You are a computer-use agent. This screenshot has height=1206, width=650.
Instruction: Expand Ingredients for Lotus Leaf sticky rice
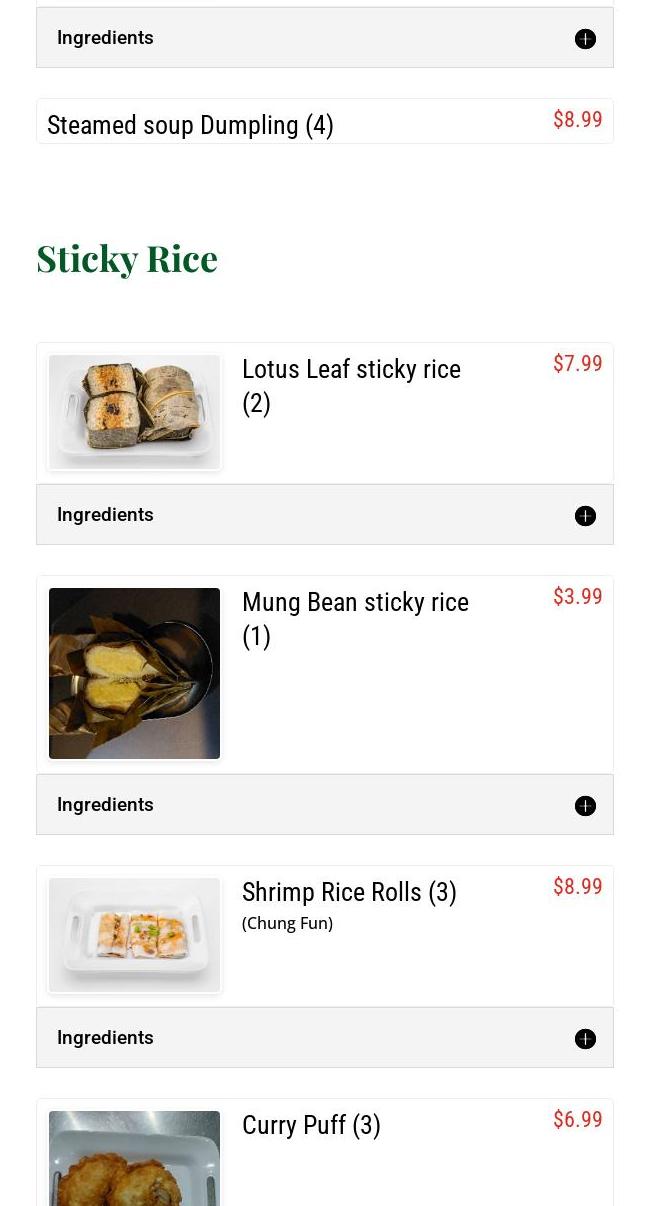585,515
